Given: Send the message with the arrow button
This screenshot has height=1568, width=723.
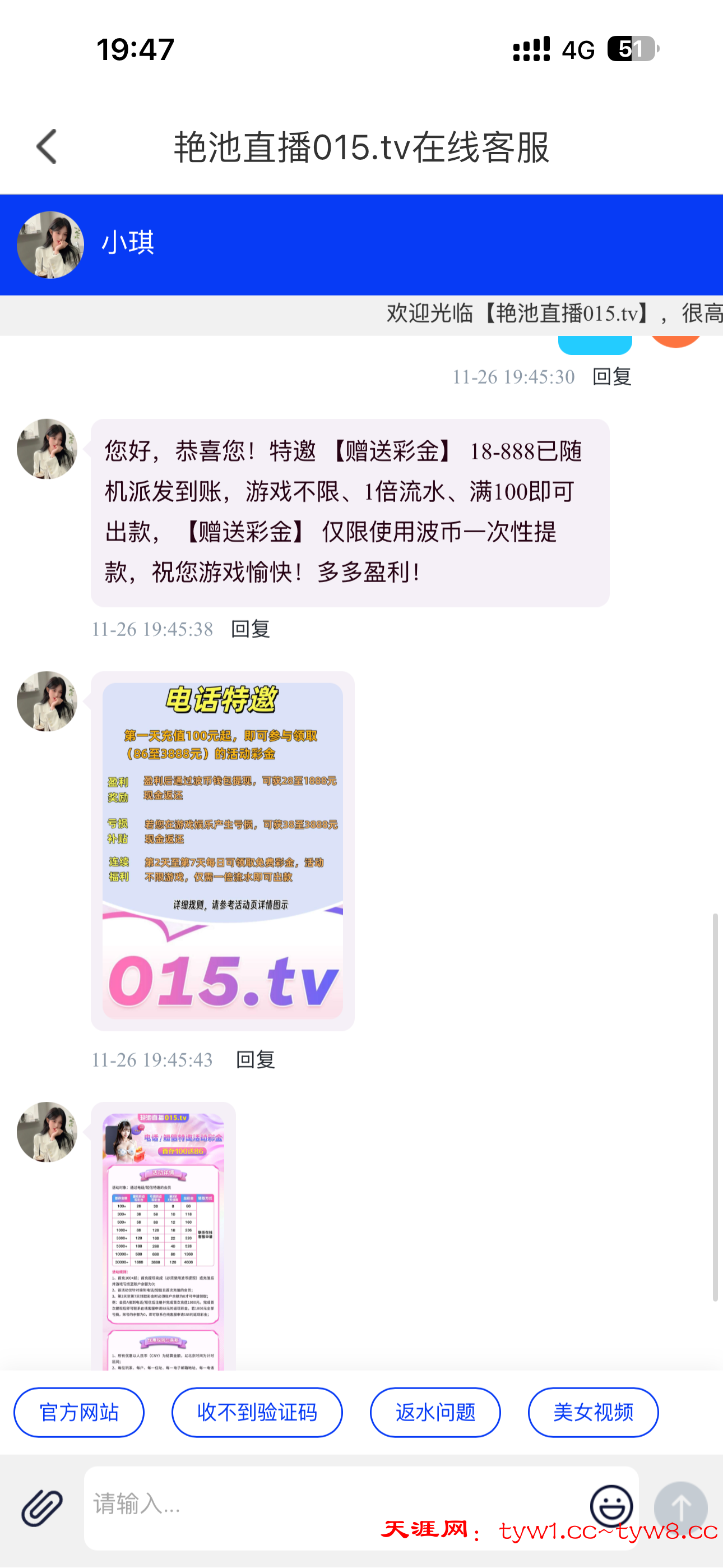Looking at the screenshot, I should (680, 1507).
